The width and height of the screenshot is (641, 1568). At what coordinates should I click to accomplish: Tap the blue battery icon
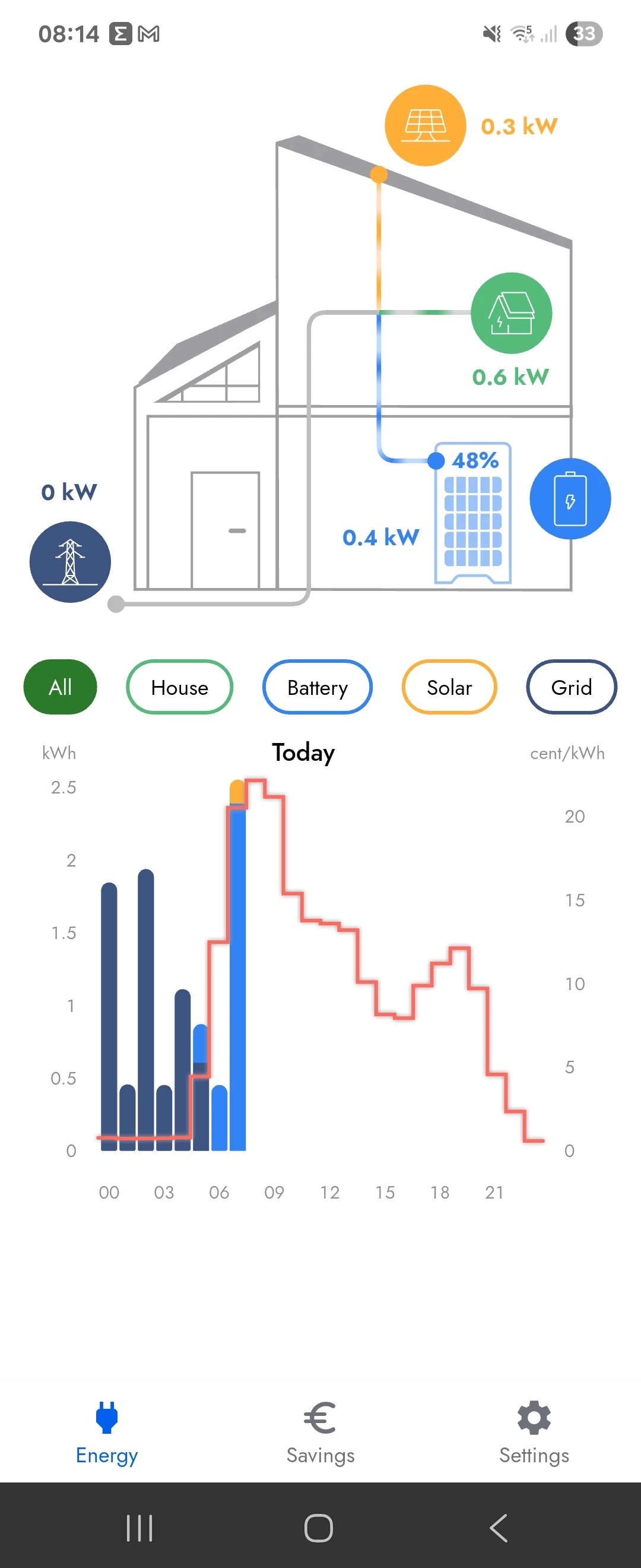click(570, 498)
